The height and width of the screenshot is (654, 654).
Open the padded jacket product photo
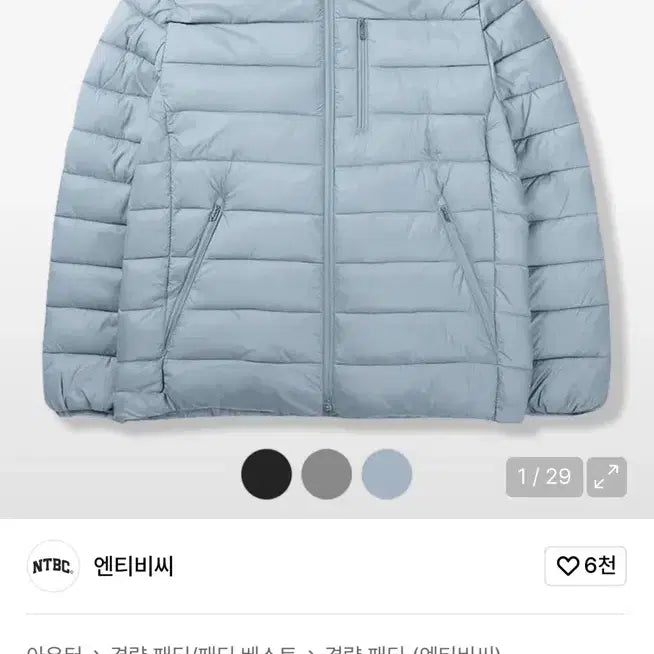[327, 220]
